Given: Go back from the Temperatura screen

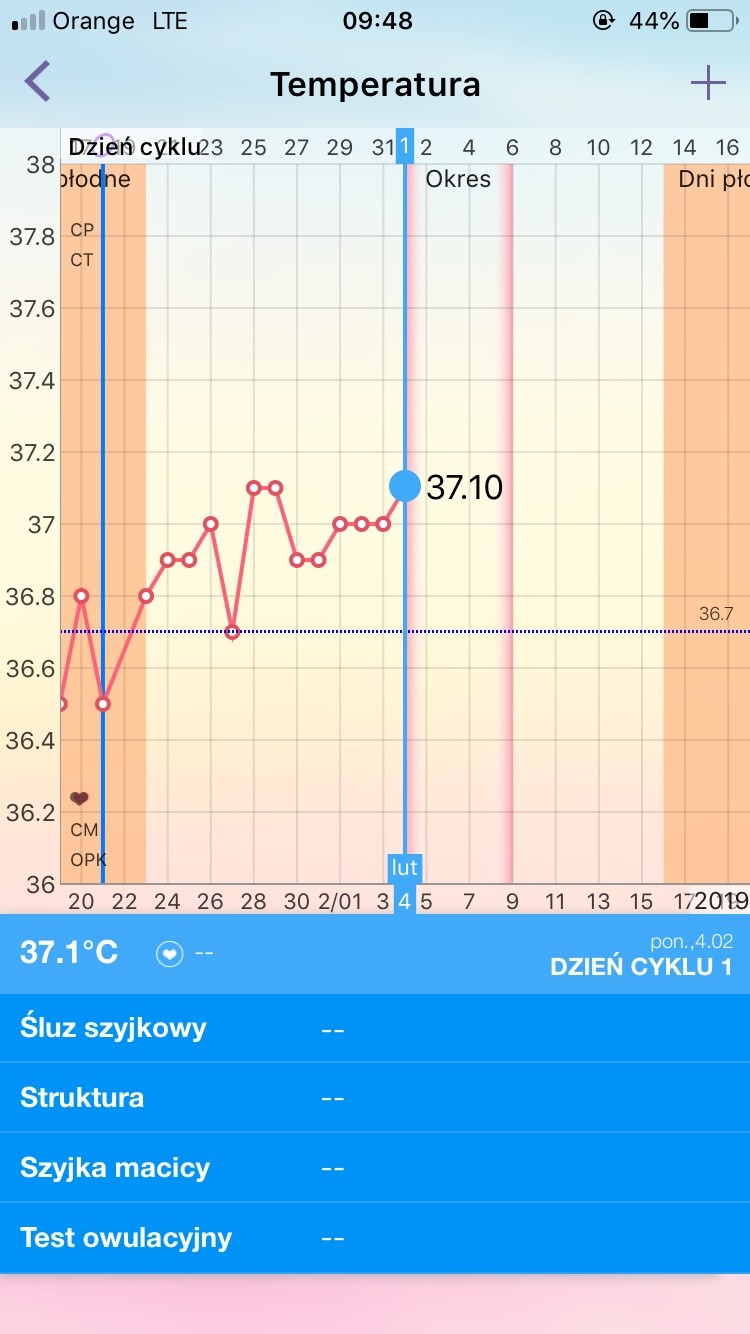Looking at the screenshot, I should point(38,82).
